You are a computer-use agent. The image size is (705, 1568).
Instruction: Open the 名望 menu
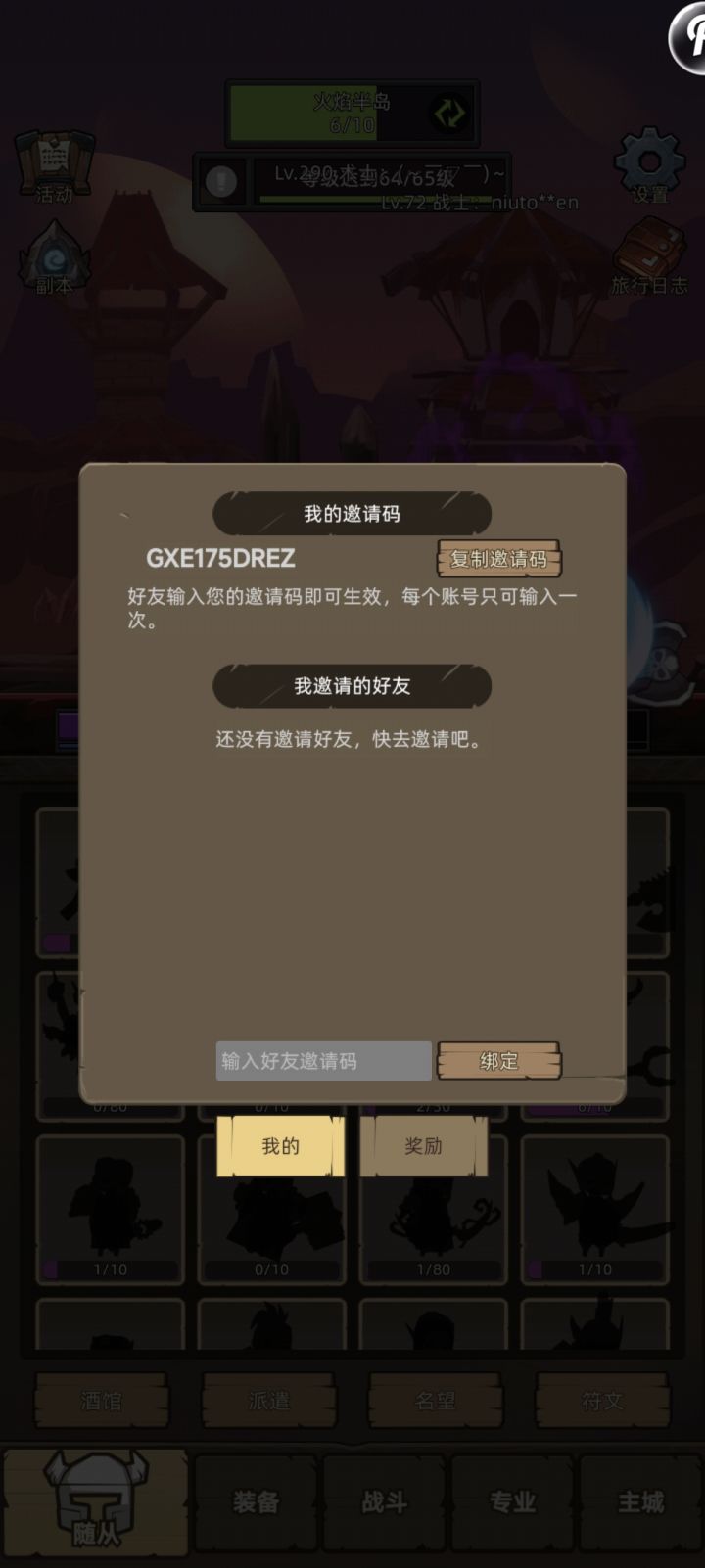(x=436, y=1401)
